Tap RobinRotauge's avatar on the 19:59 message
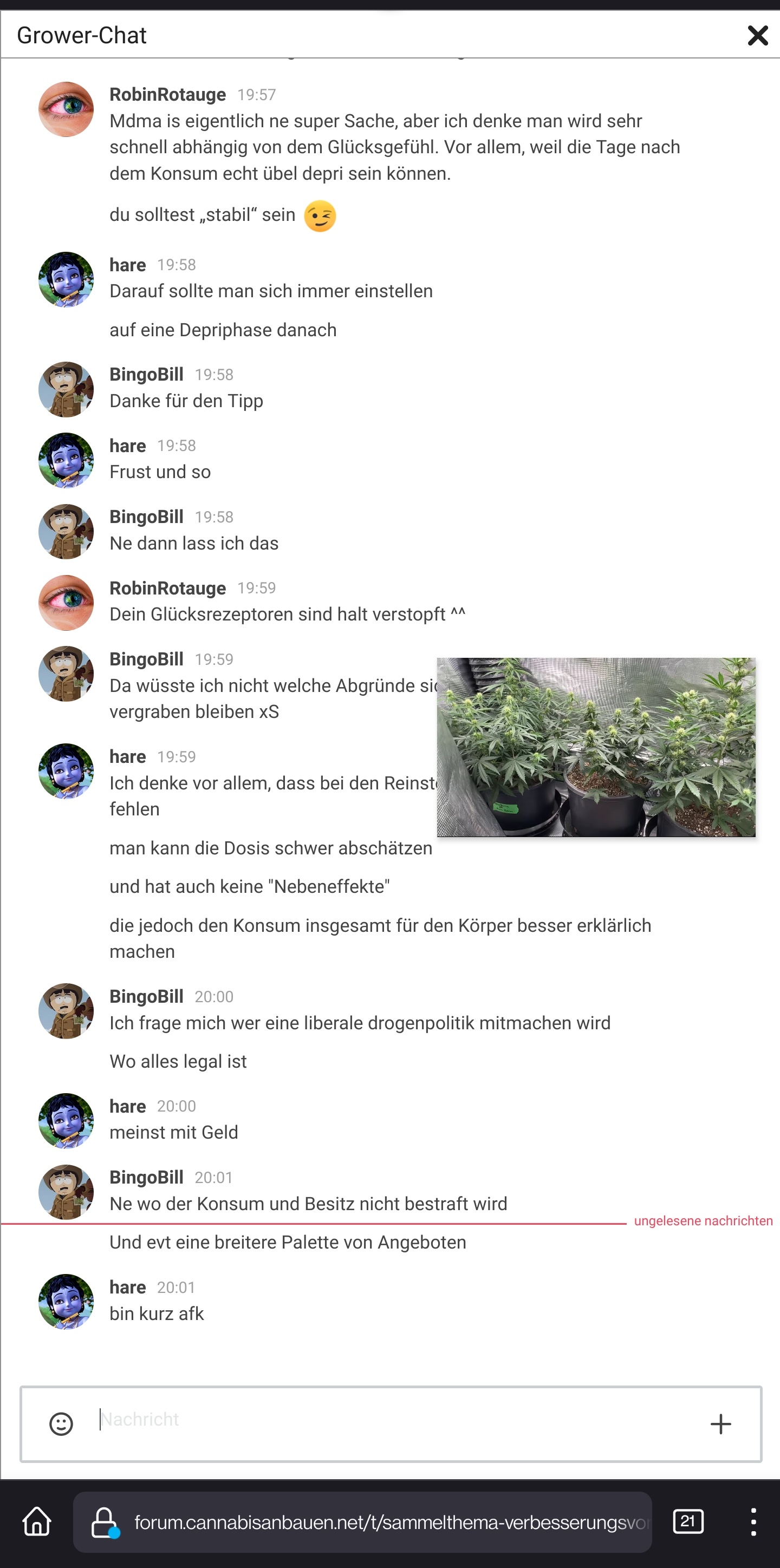The image size is (780, 1568). [66, 603]
